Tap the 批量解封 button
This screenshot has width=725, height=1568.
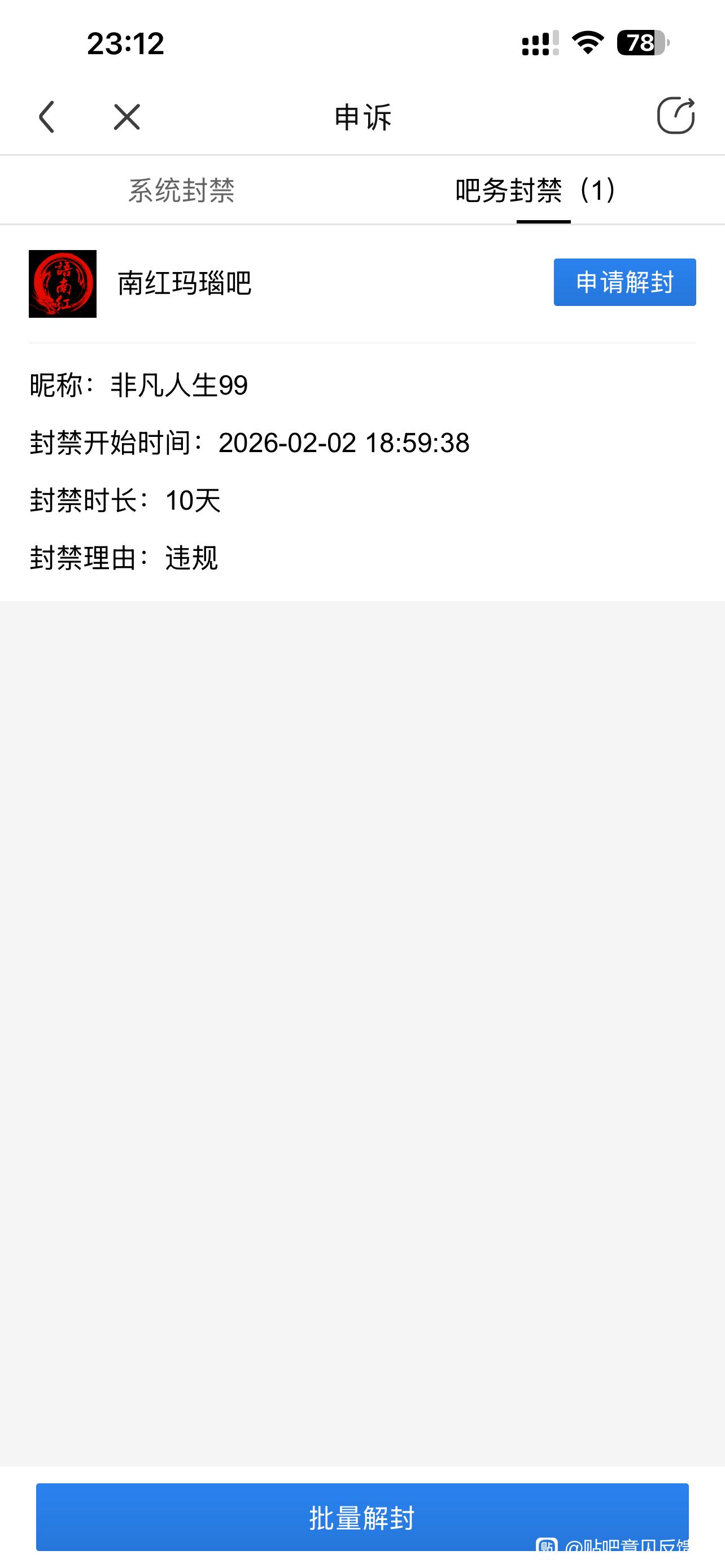(362, 1516)
